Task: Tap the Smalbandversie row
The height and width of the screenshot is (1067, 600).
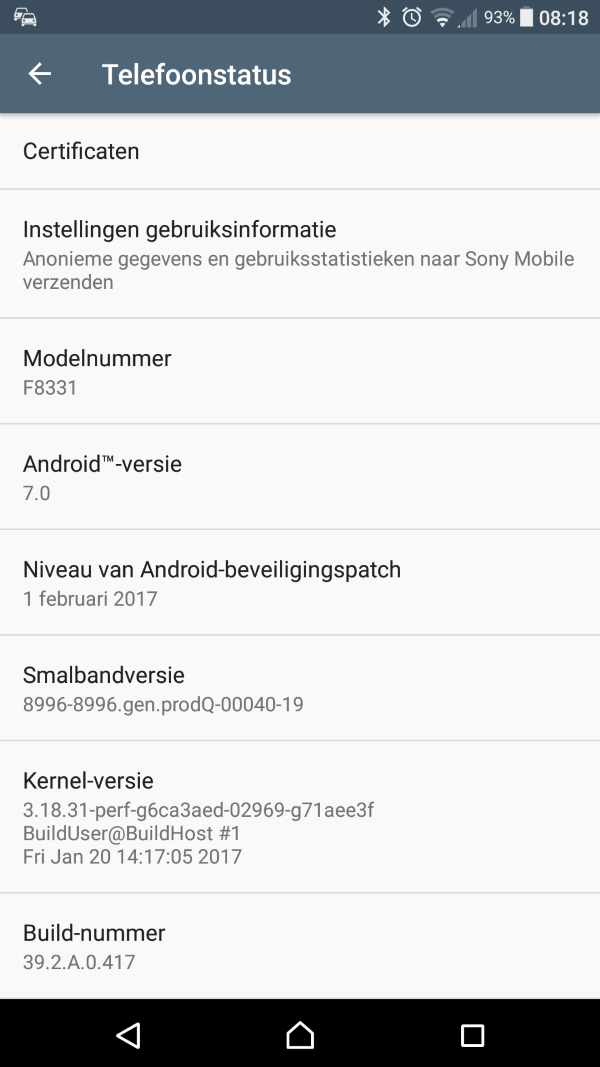Action: tap(300, 688)
